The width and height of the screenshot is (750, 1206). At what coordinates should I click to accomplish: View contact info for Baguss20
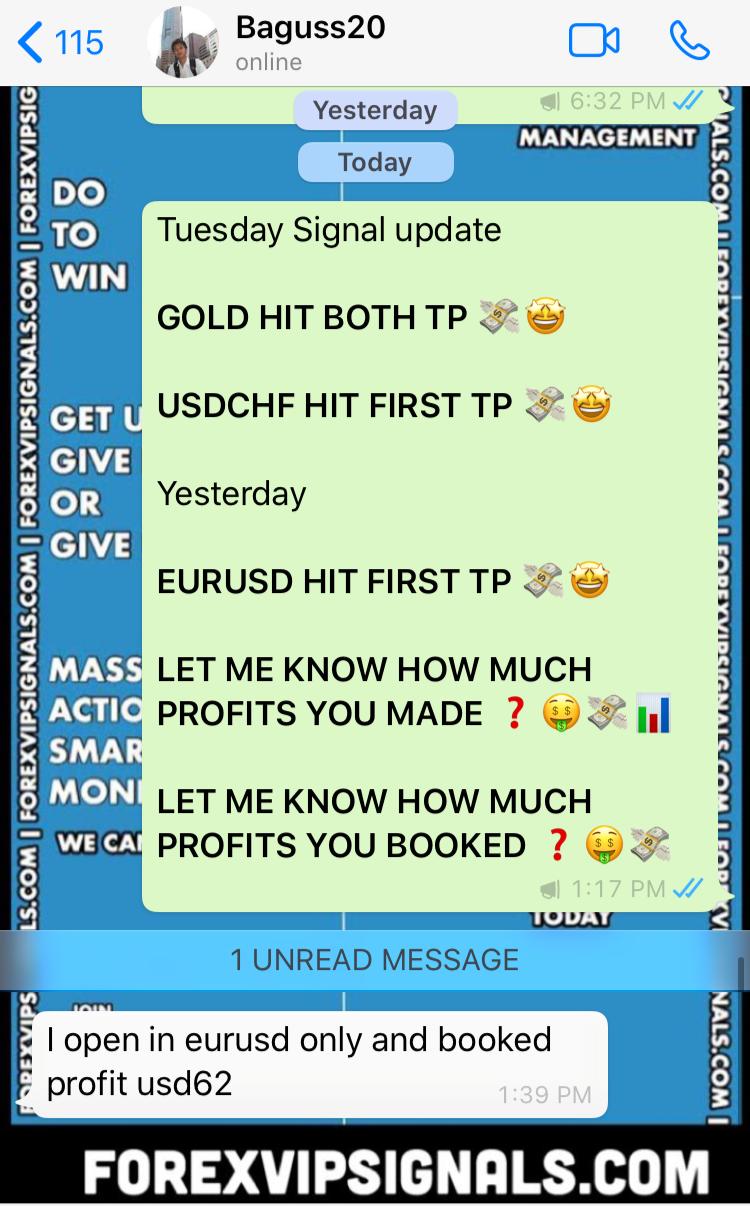coord(310,42)
